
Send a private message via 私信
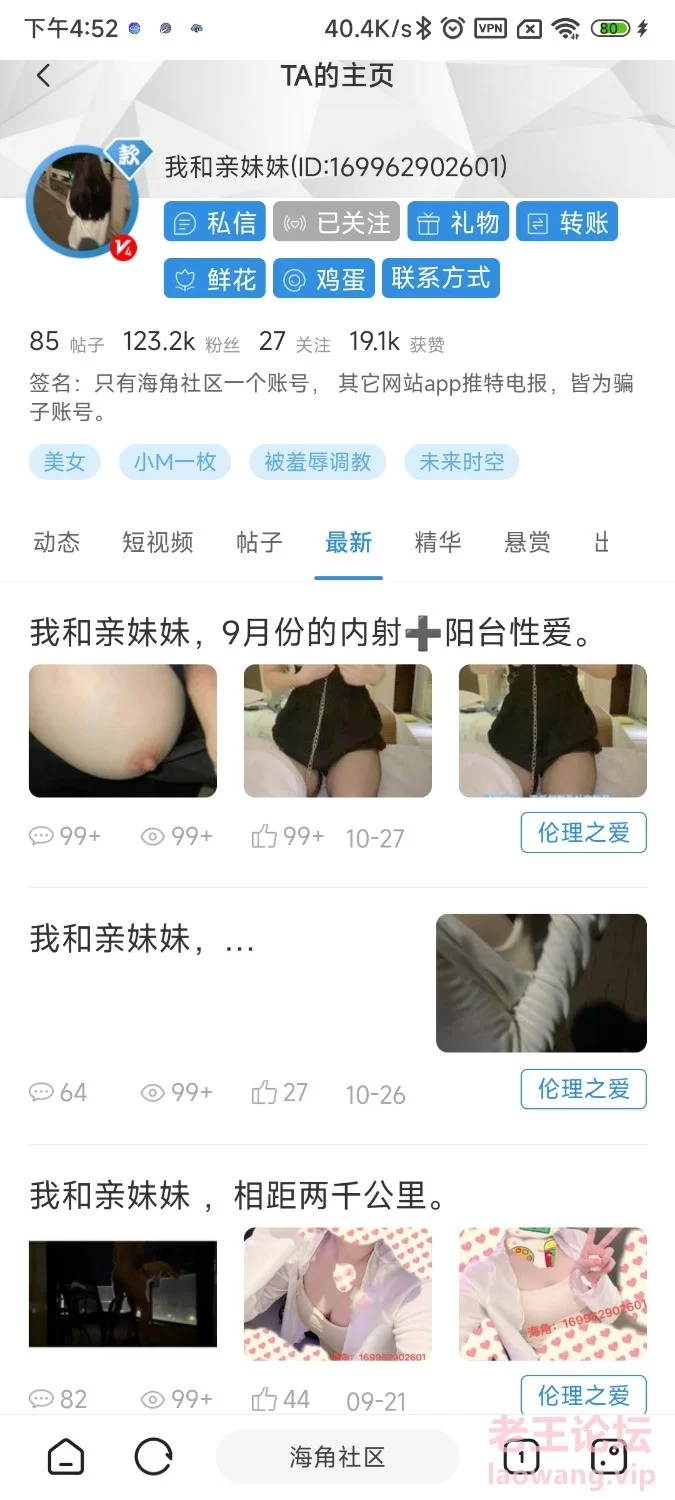pyautogui.click(x=215, y=222)
